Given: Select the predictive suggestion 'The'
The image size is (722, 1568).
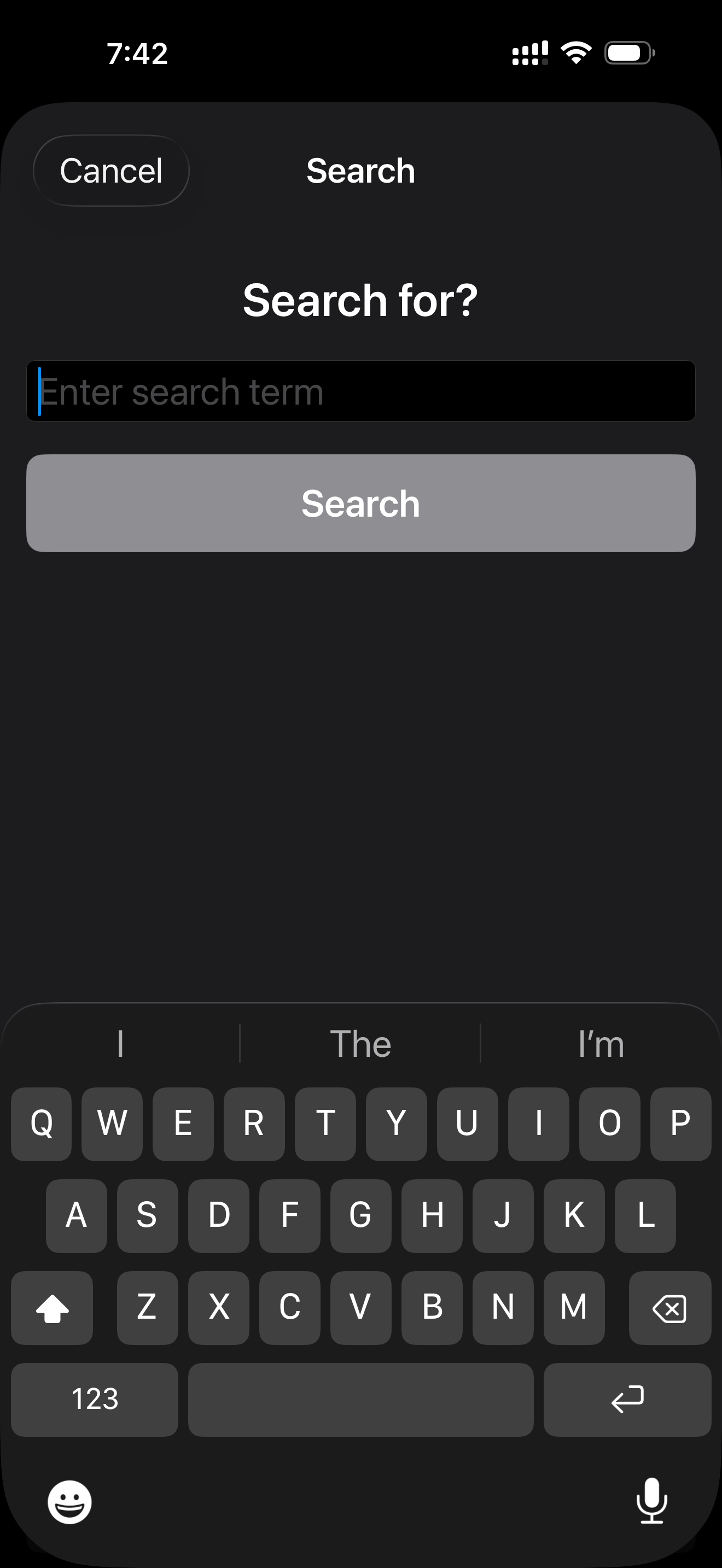Looking at the screenshot, I should click(x=361, y=1043).
